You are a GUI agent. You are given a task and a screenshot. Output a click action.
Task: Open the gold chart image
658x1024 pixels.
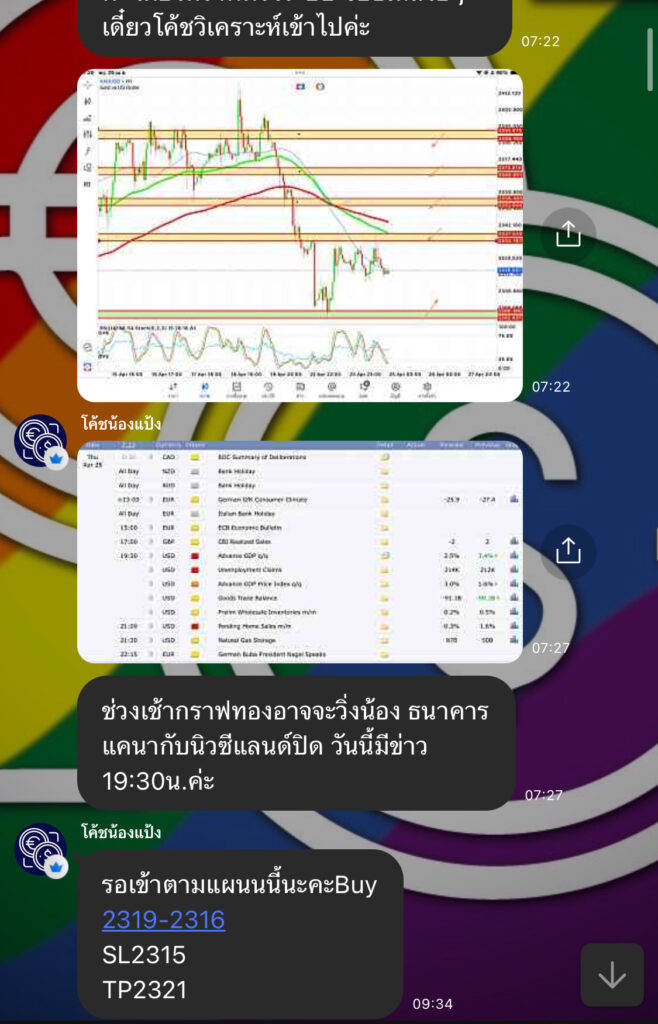pyautogui.click(x=300, y=235)
